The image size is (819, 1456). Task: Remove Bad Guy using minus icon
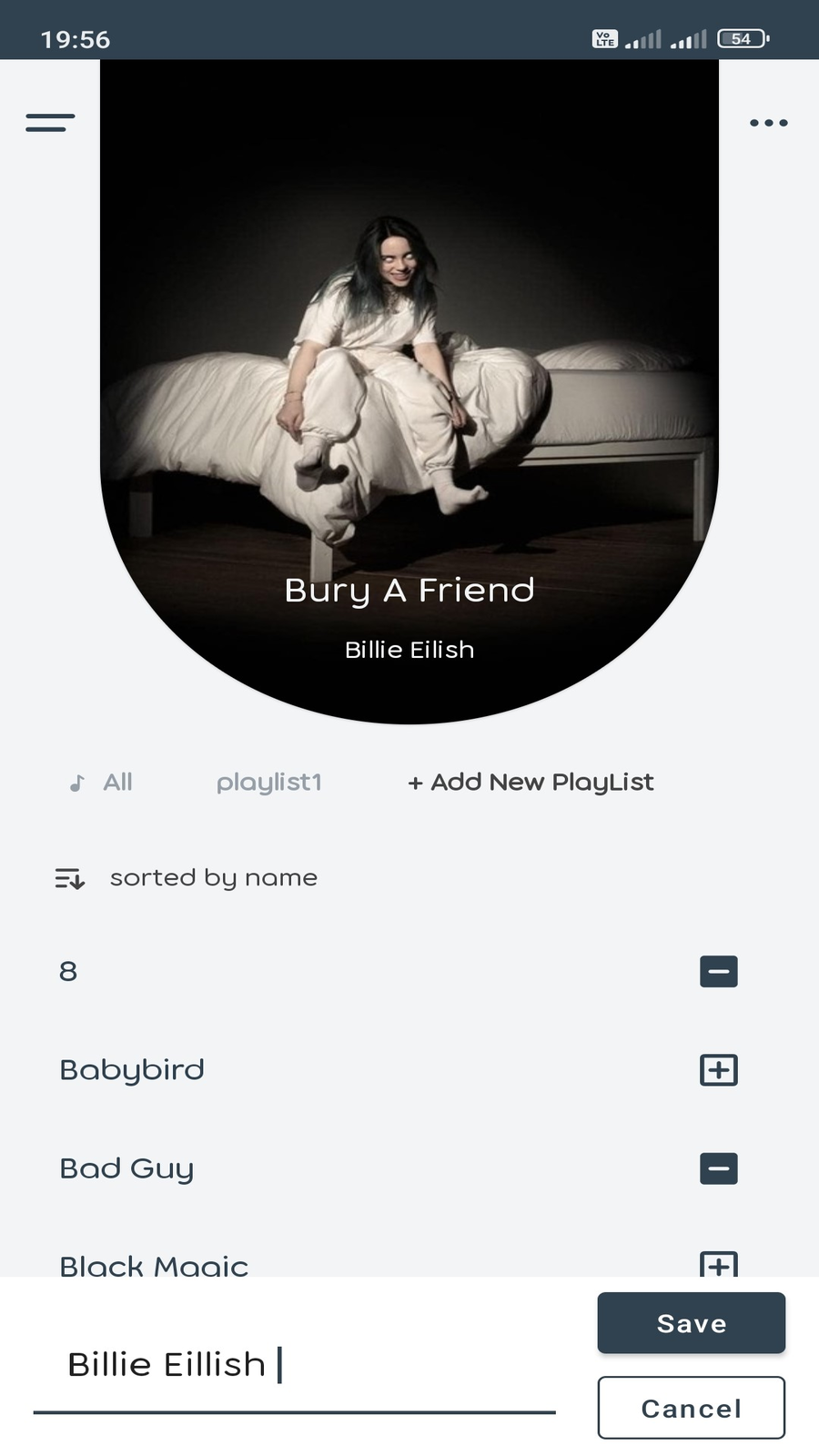(x=718, y=1168)
